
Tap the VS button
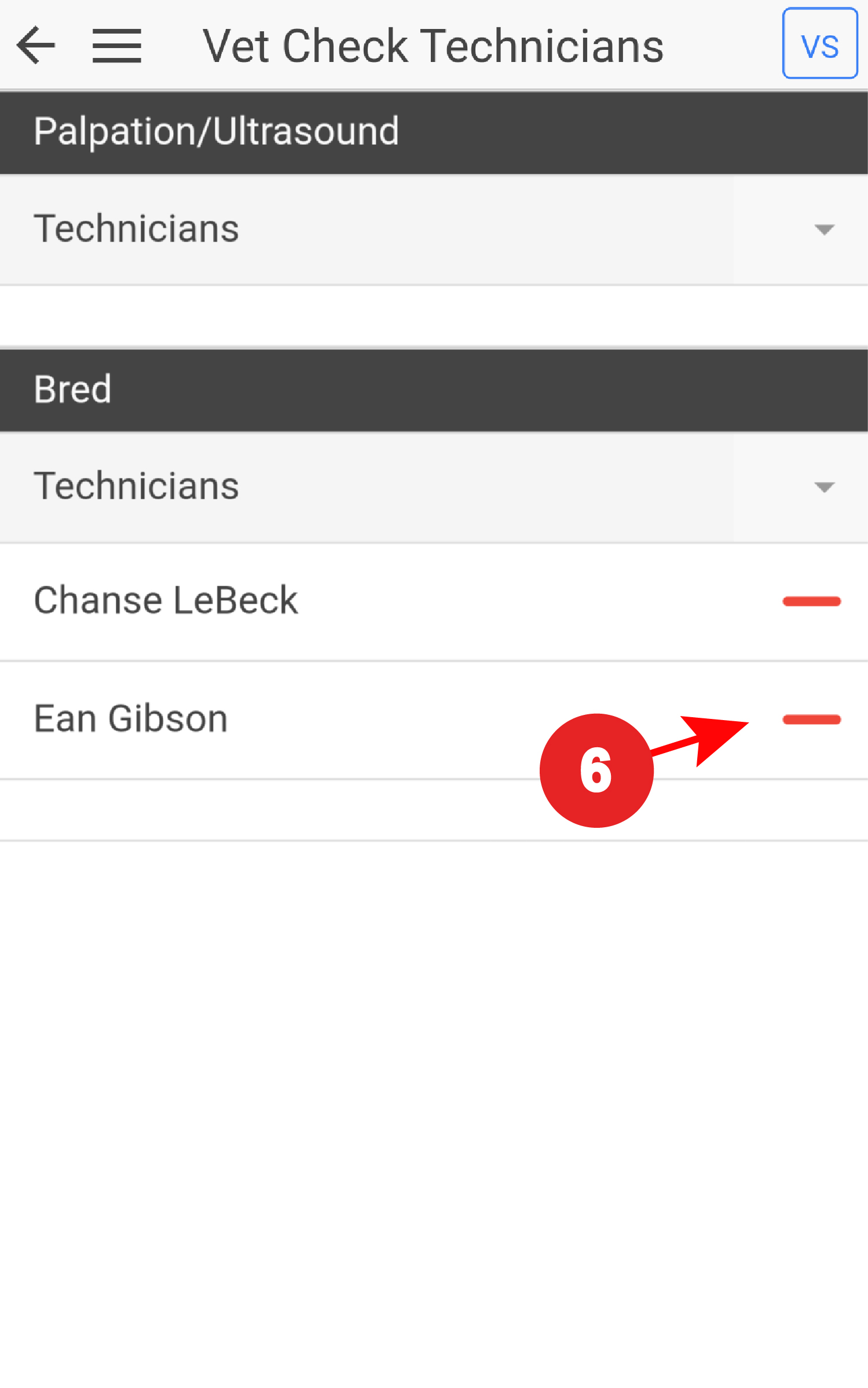tap(819, 44)
